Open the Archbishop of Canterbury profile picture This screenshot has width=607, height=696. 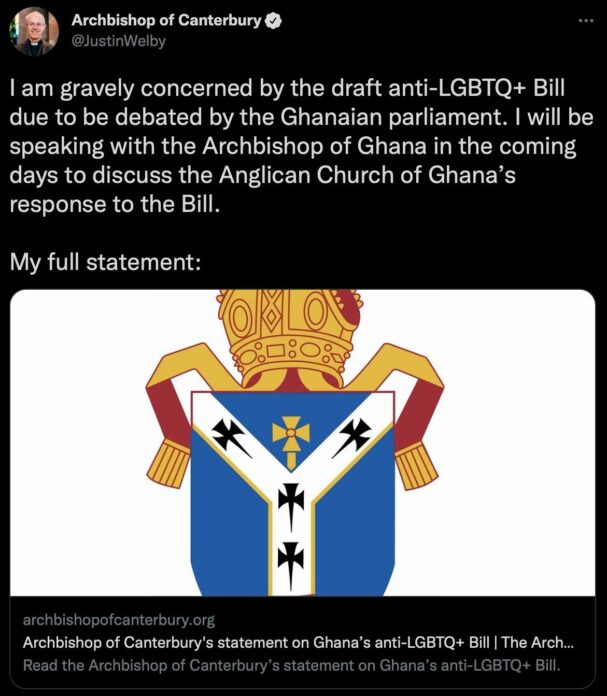[34, 32]
